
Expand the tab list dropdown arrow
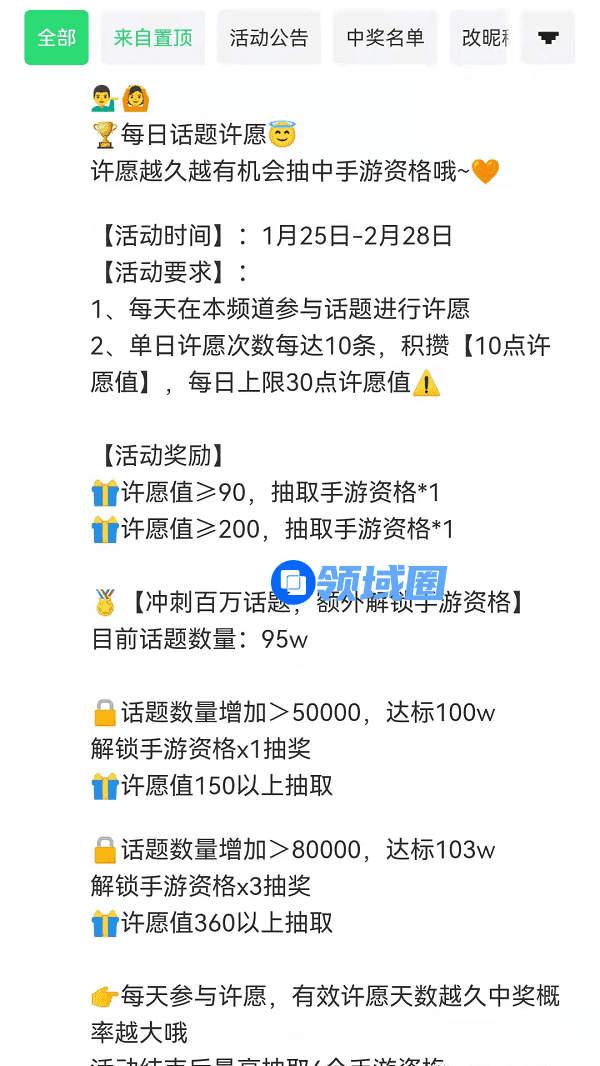point(548,38)
